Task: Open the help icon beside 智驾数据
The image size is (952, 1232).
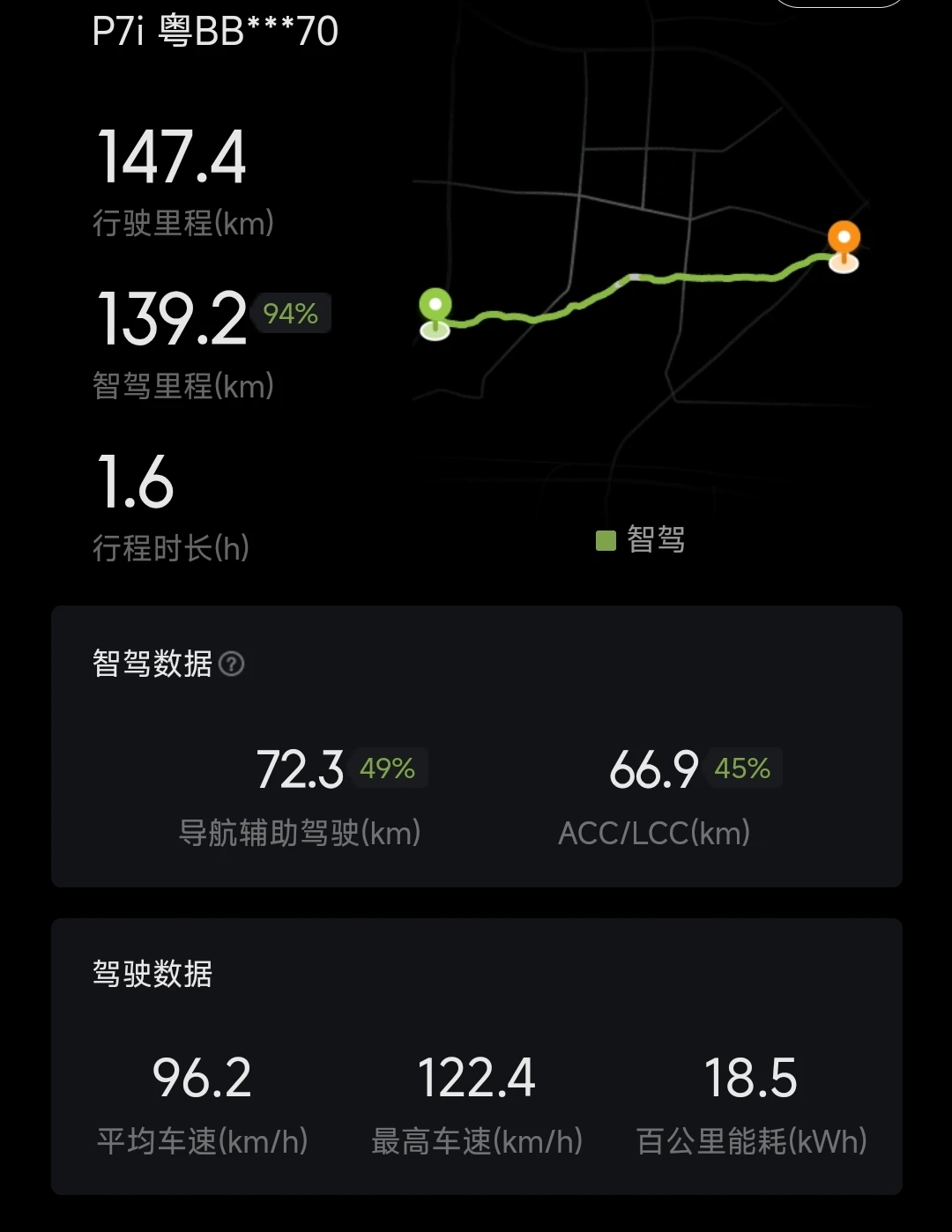Action: click(231, 664)
